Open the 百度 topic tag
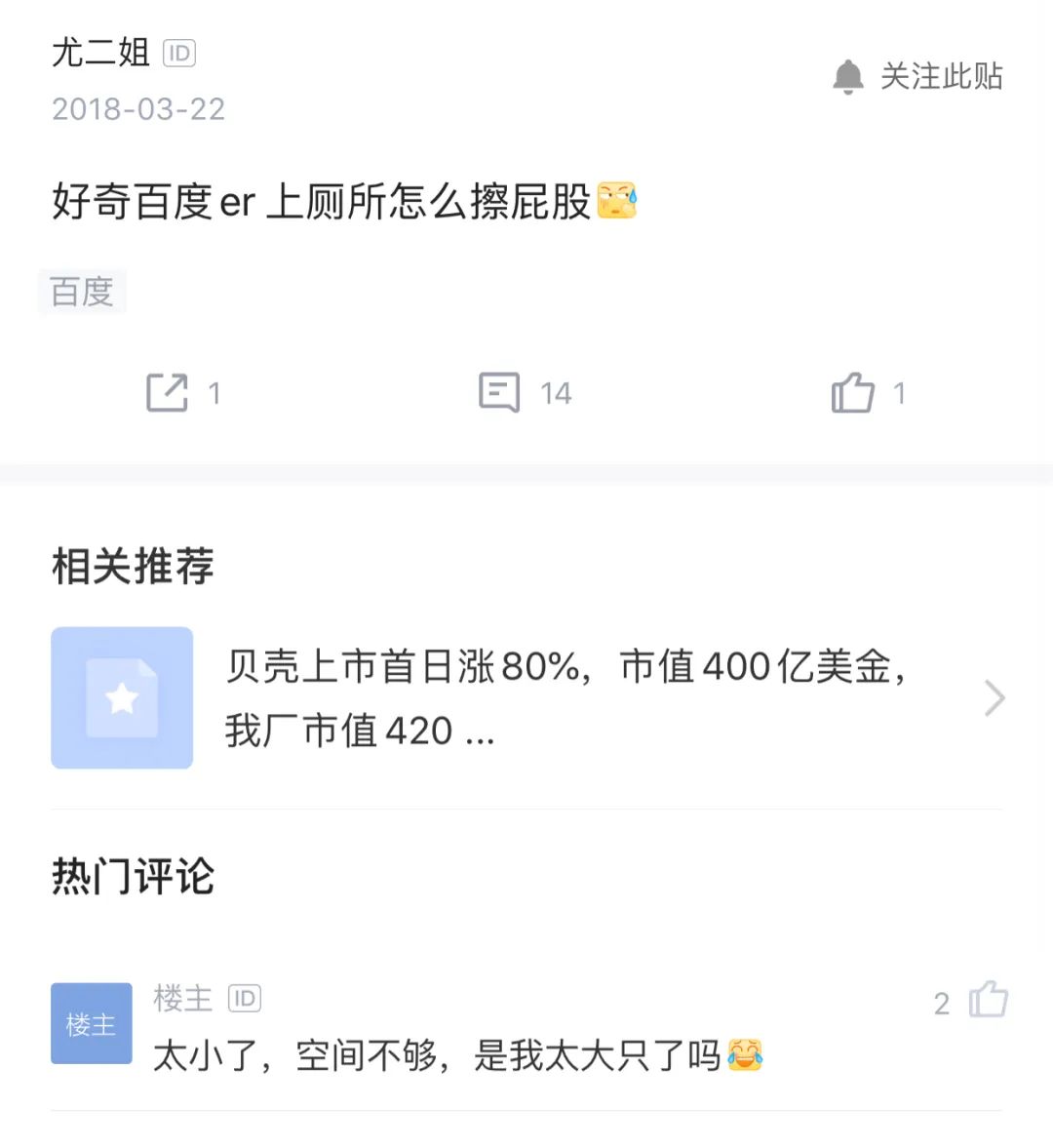This screenshot has height=1148, width=1053. [82, 292]
